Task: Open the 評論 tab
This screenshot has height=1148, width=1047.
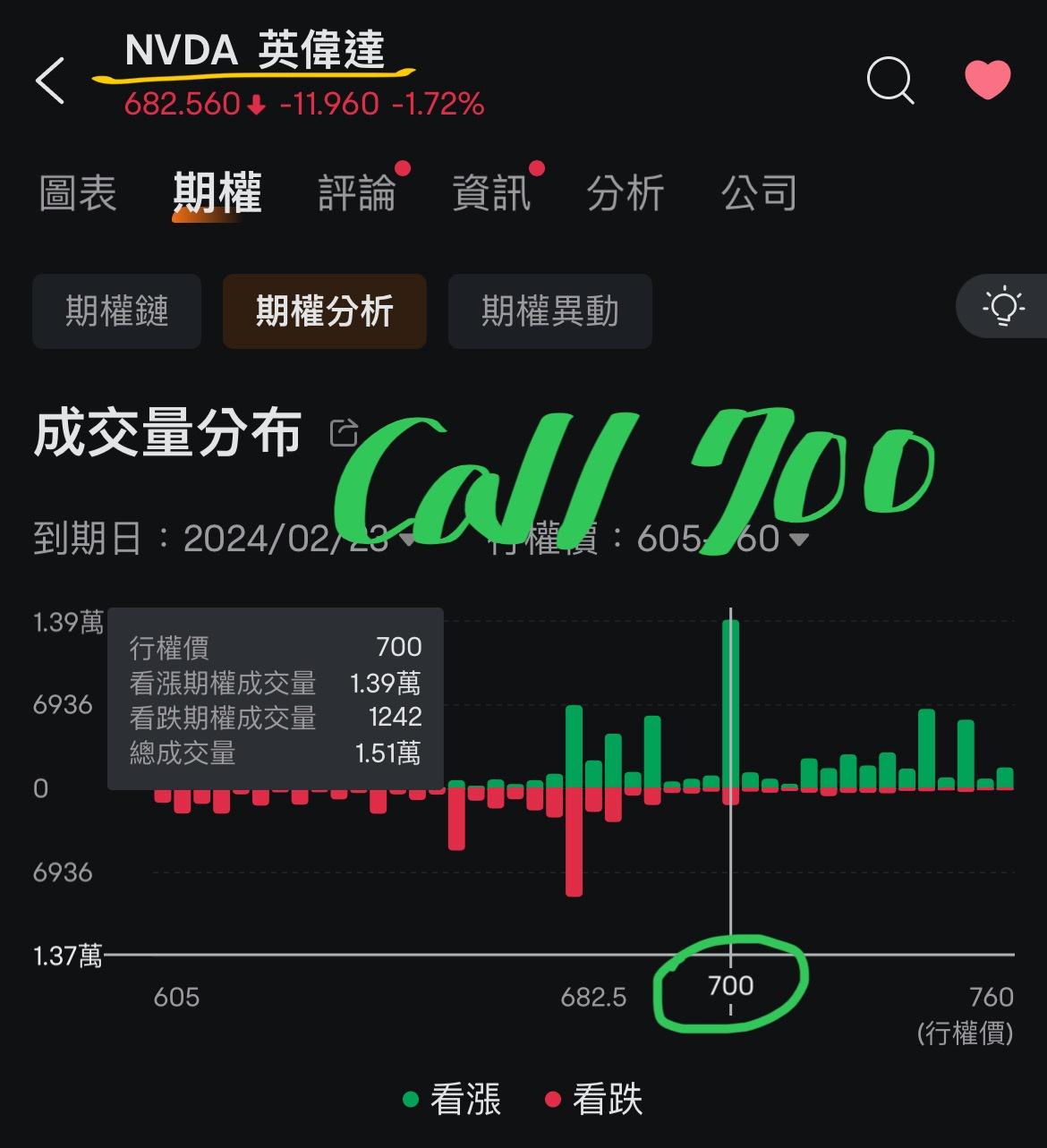Action: (x=357, y=193)
